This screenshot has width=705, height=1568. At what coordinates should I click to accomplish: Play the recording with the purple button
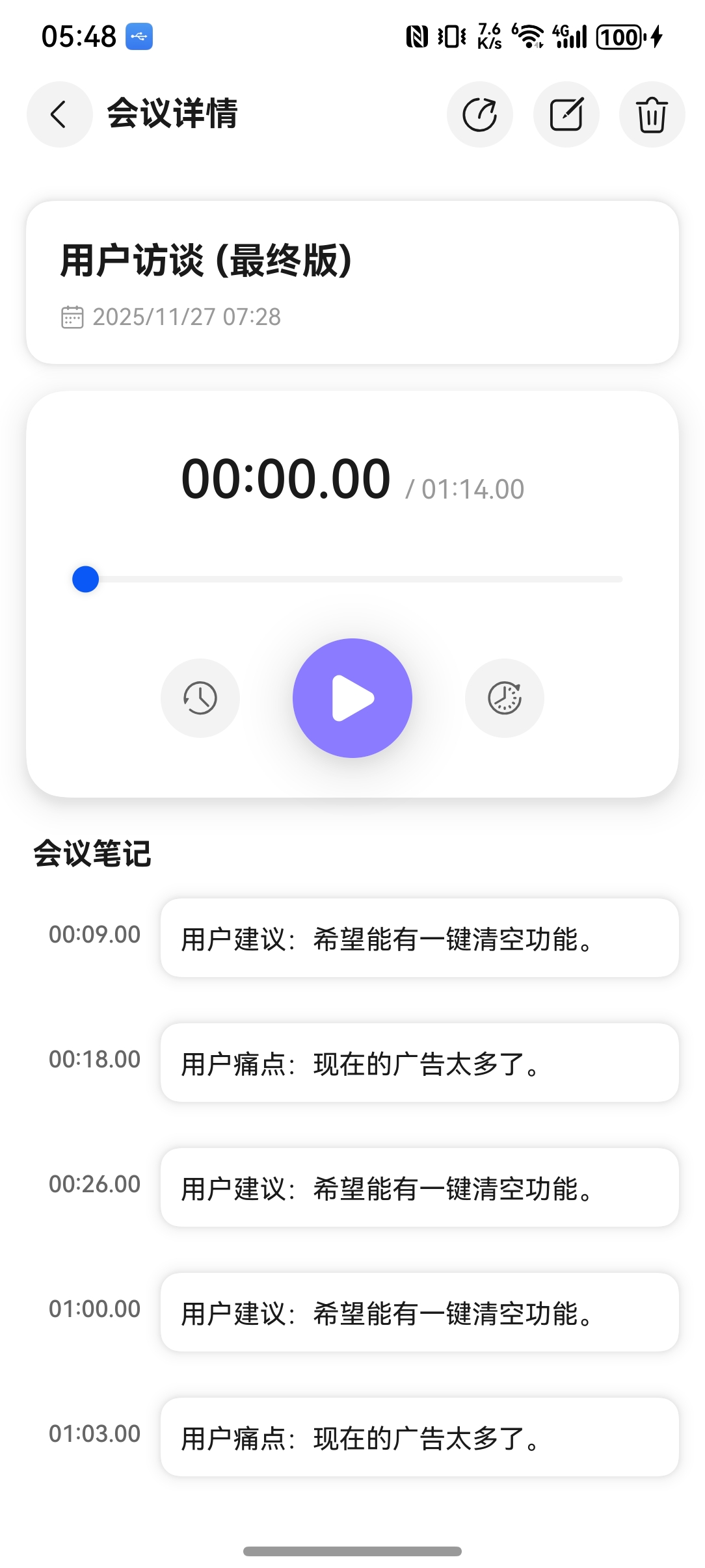[x=352, y=698]
